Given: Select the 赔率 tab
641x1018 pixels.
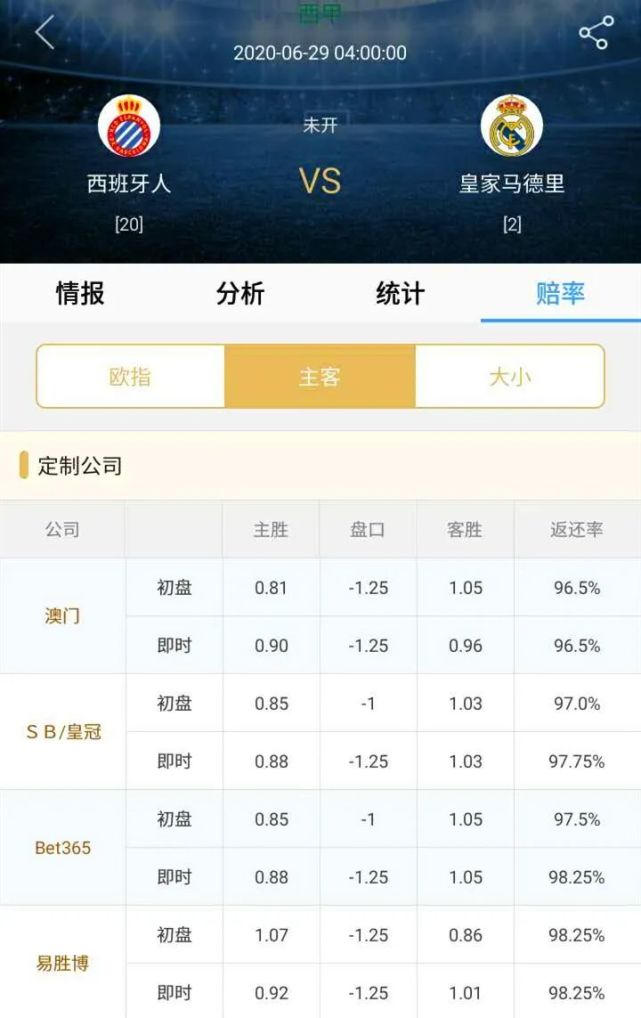Looking at the screenshot, I should pyautogui.click(x=560, y=293).
